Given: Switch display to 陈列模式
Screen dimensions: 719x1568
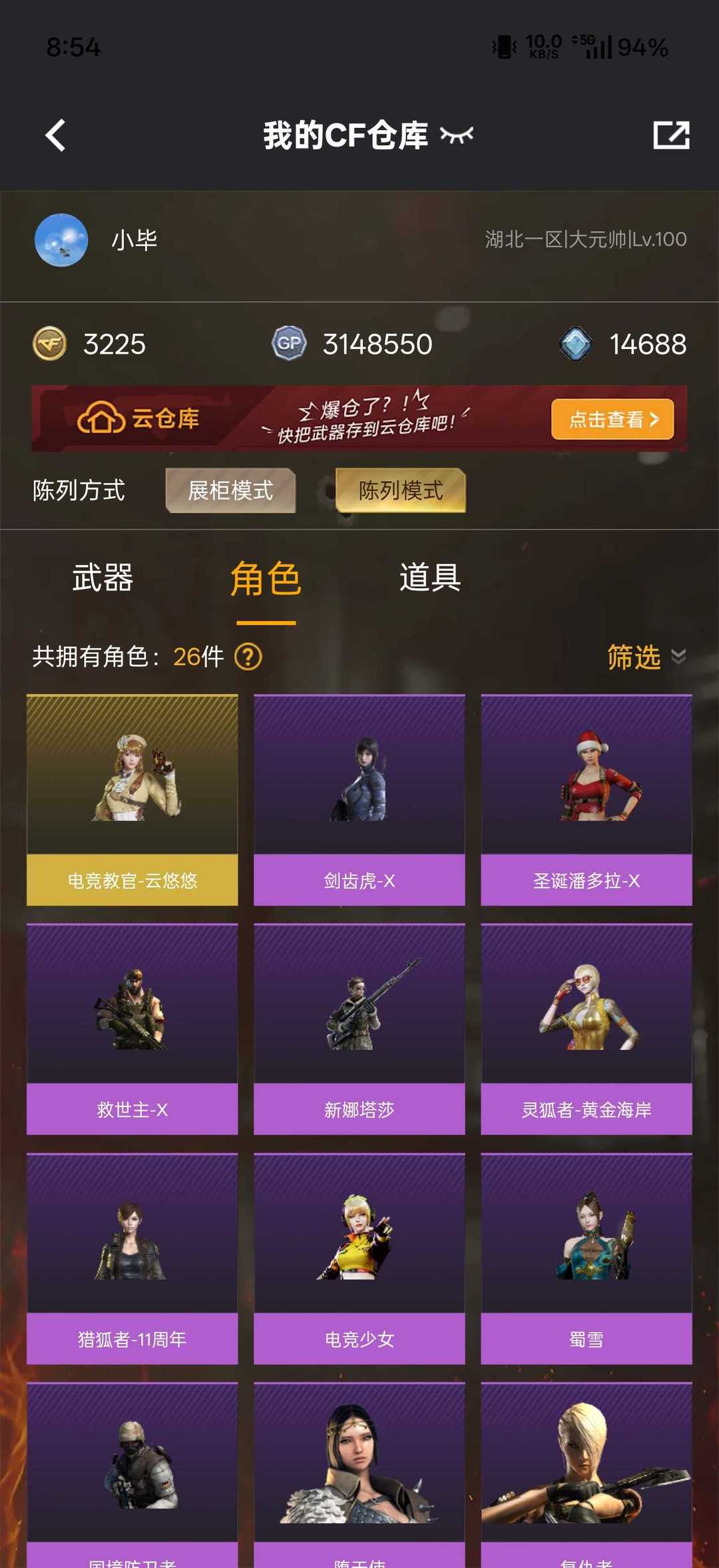Looking at the screenshot, I should click(400, 490).
